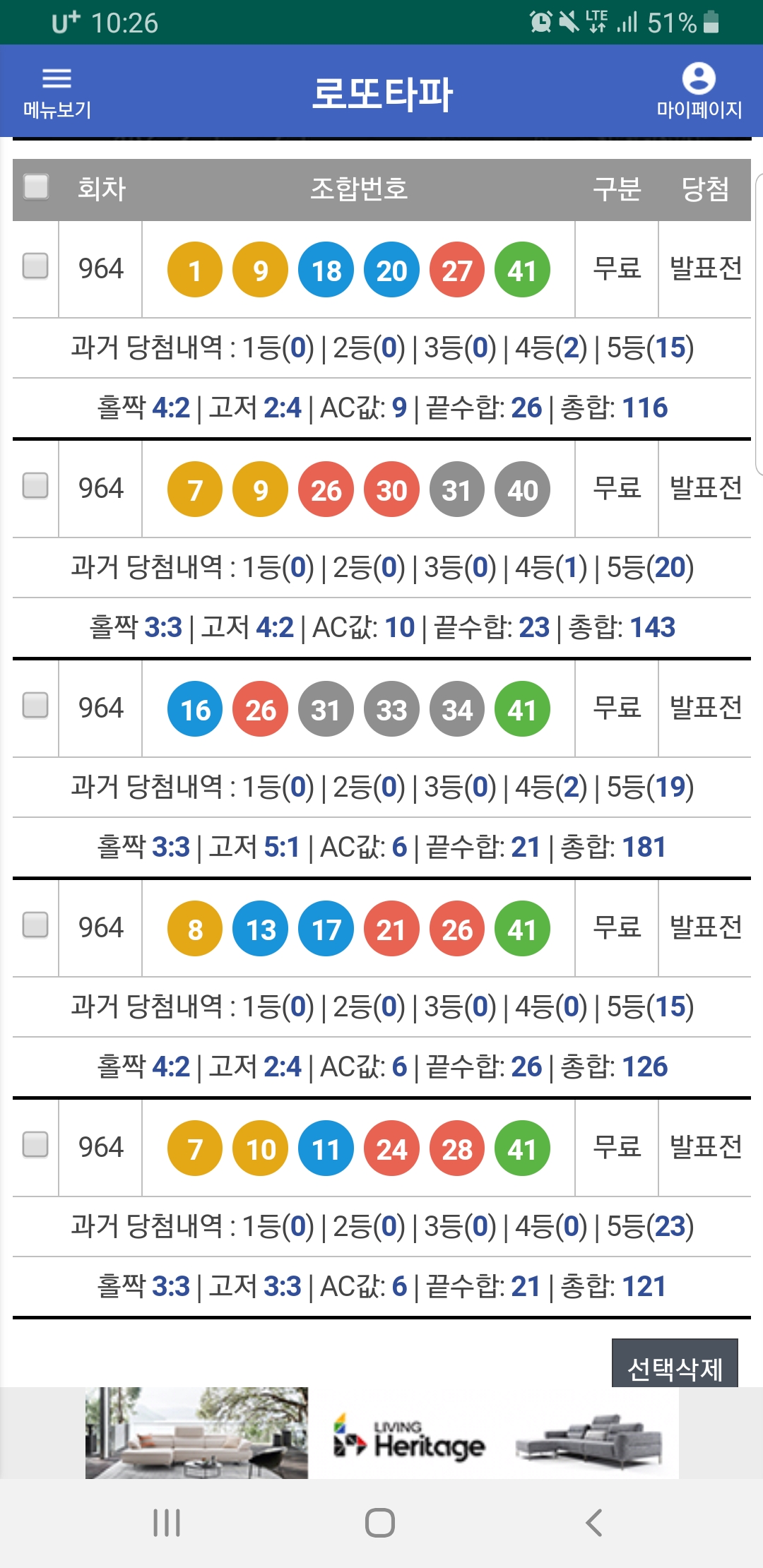
Task: Open the 메뉴보기 hamburger menu
Action: point(57,93)
